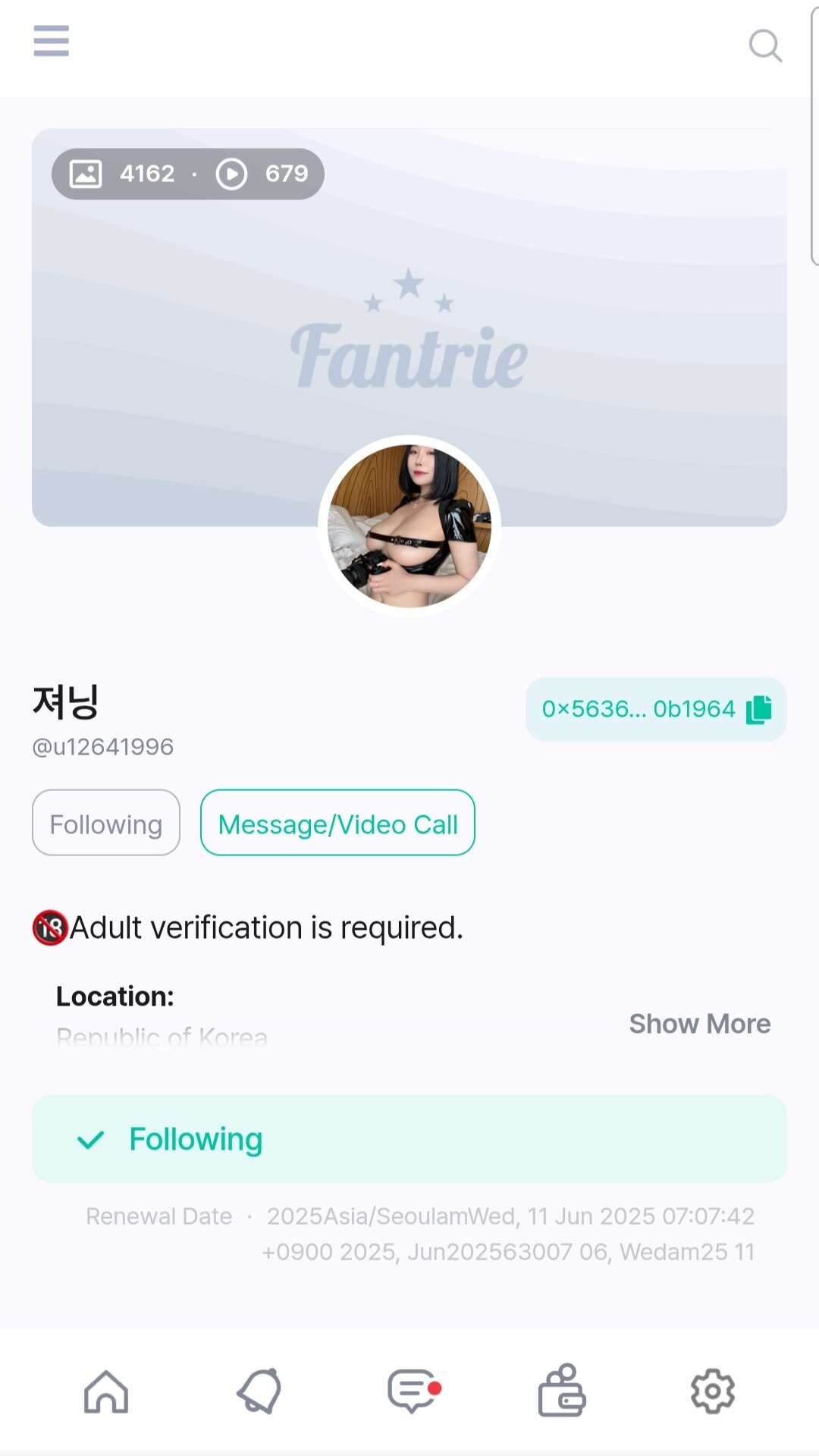Copy the 0×5636... 0b1964 wallet address
The height and width of the screenshot is (1456, 819).
(759, 709)
